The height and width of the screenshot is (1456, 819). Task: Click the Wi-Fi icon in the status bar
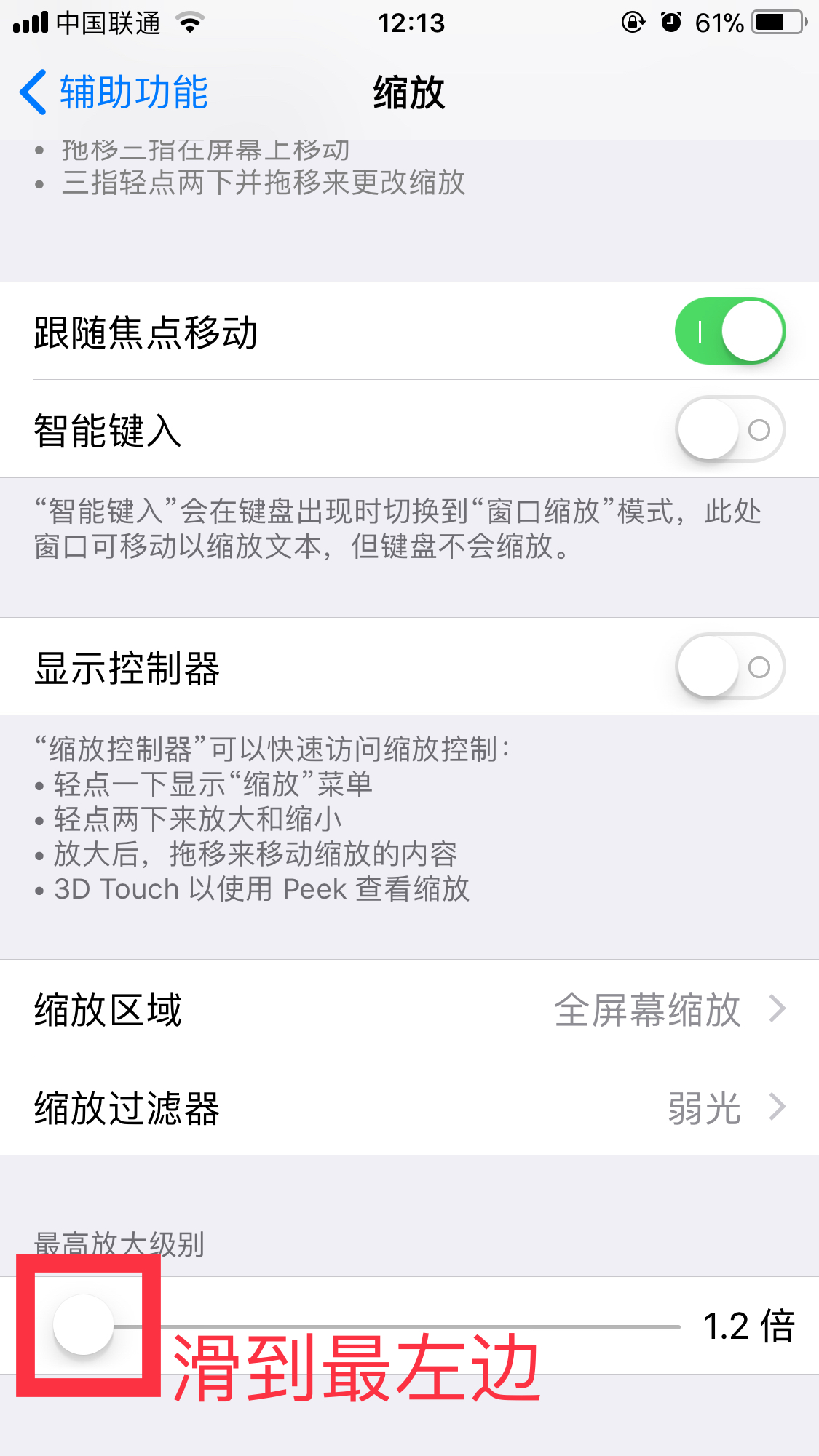(189, 22)
